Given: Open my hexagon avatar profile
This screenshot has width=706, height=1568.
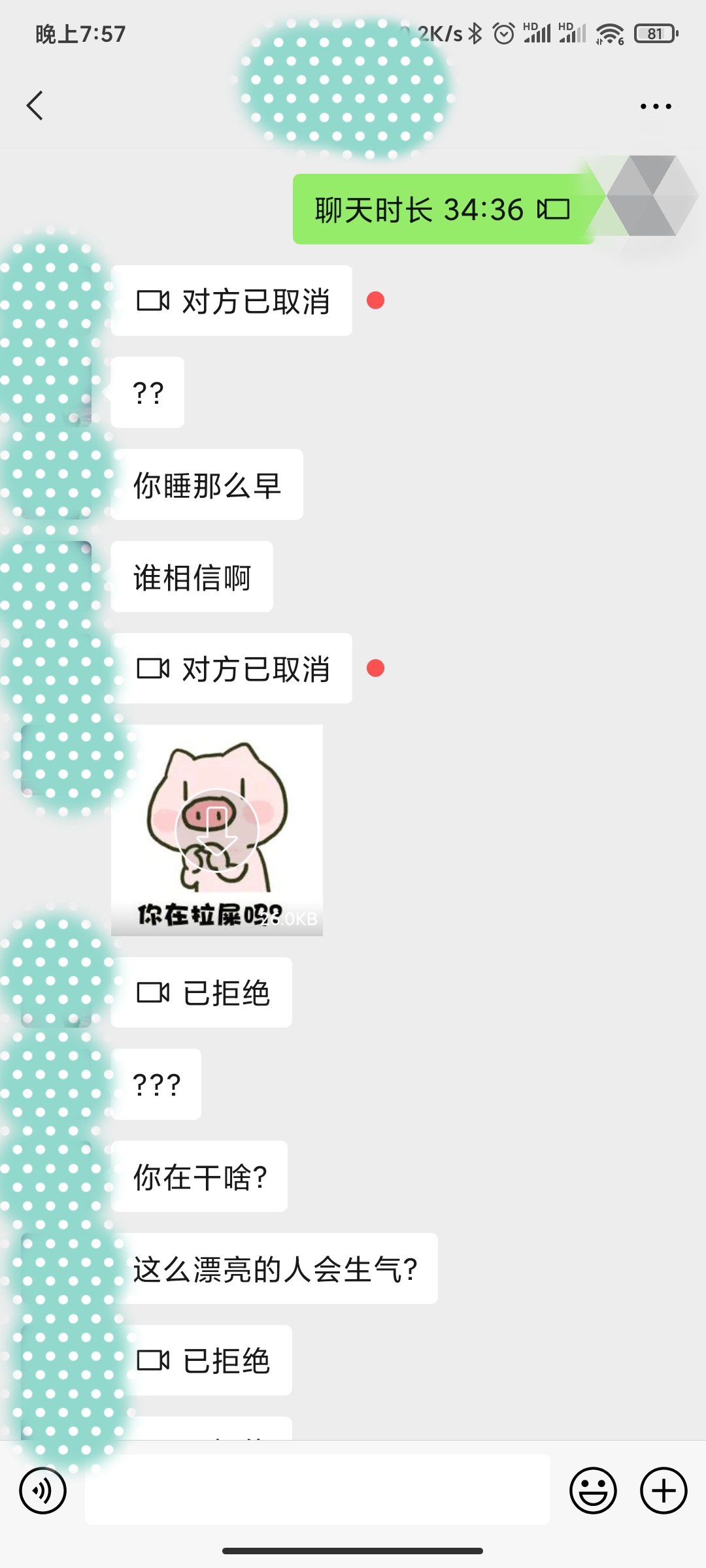Looking at the screenshot, I should [652, 196].
